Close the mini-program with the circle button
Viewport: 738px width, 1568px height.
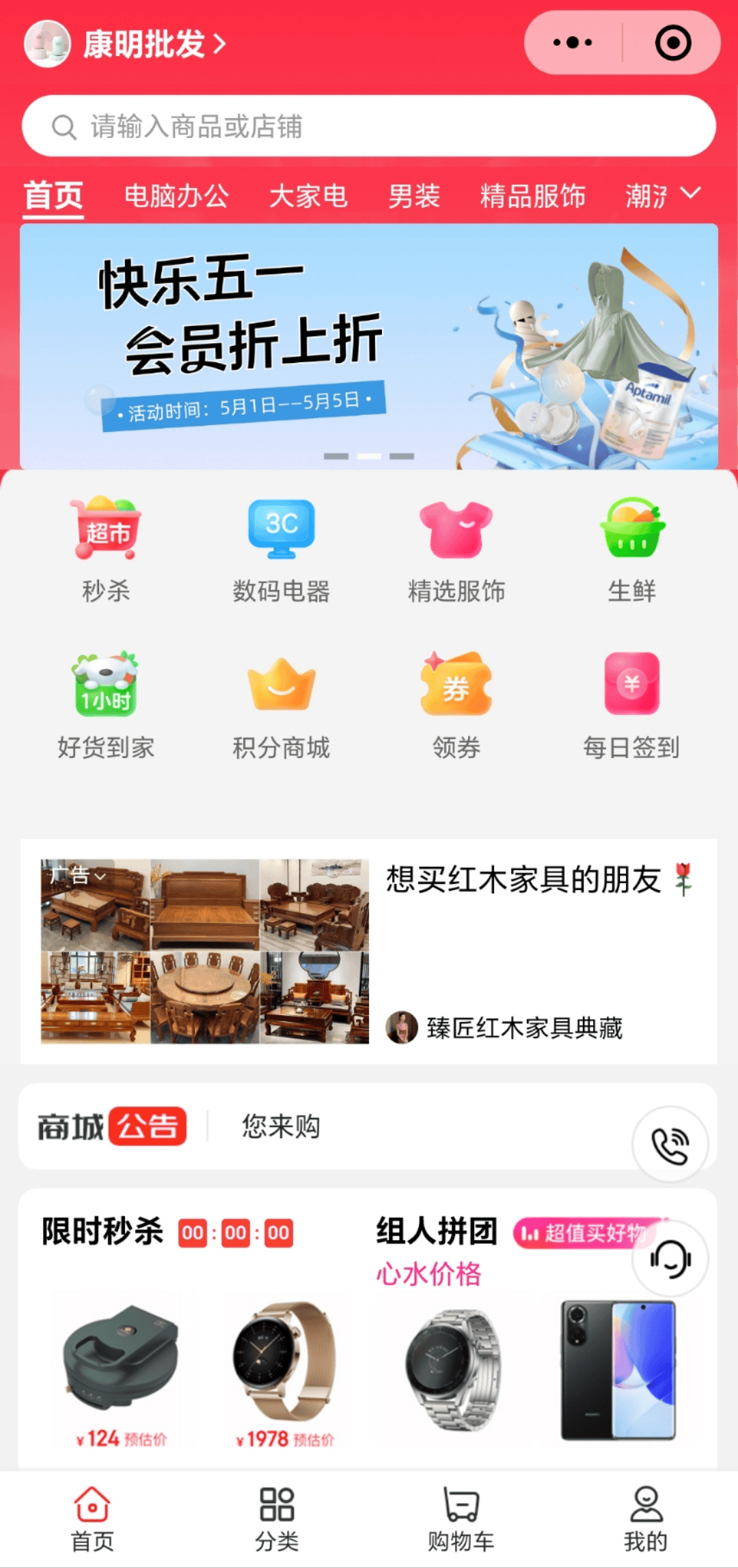coord(672,42)
